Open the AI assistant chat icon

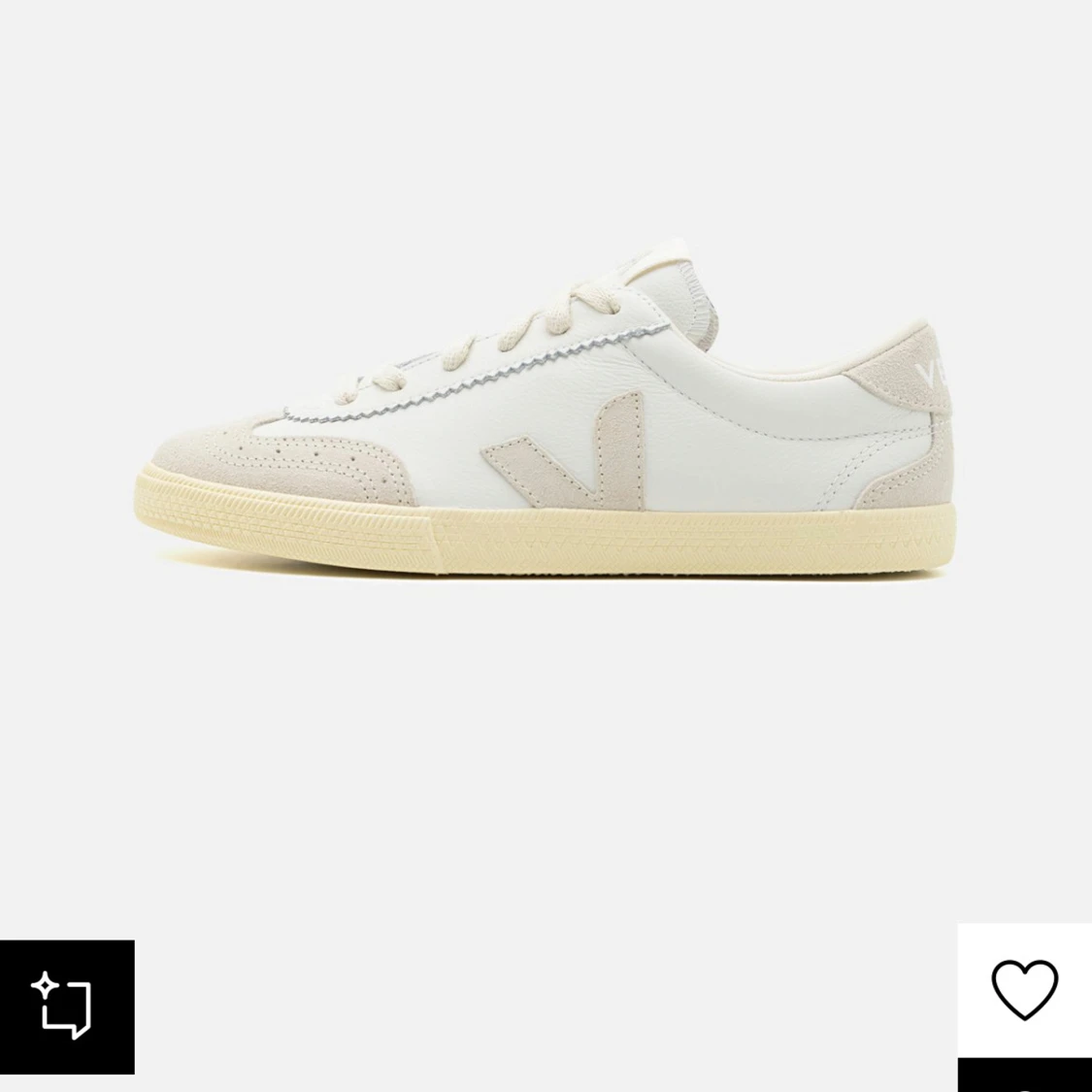[x=66, y=1007]
